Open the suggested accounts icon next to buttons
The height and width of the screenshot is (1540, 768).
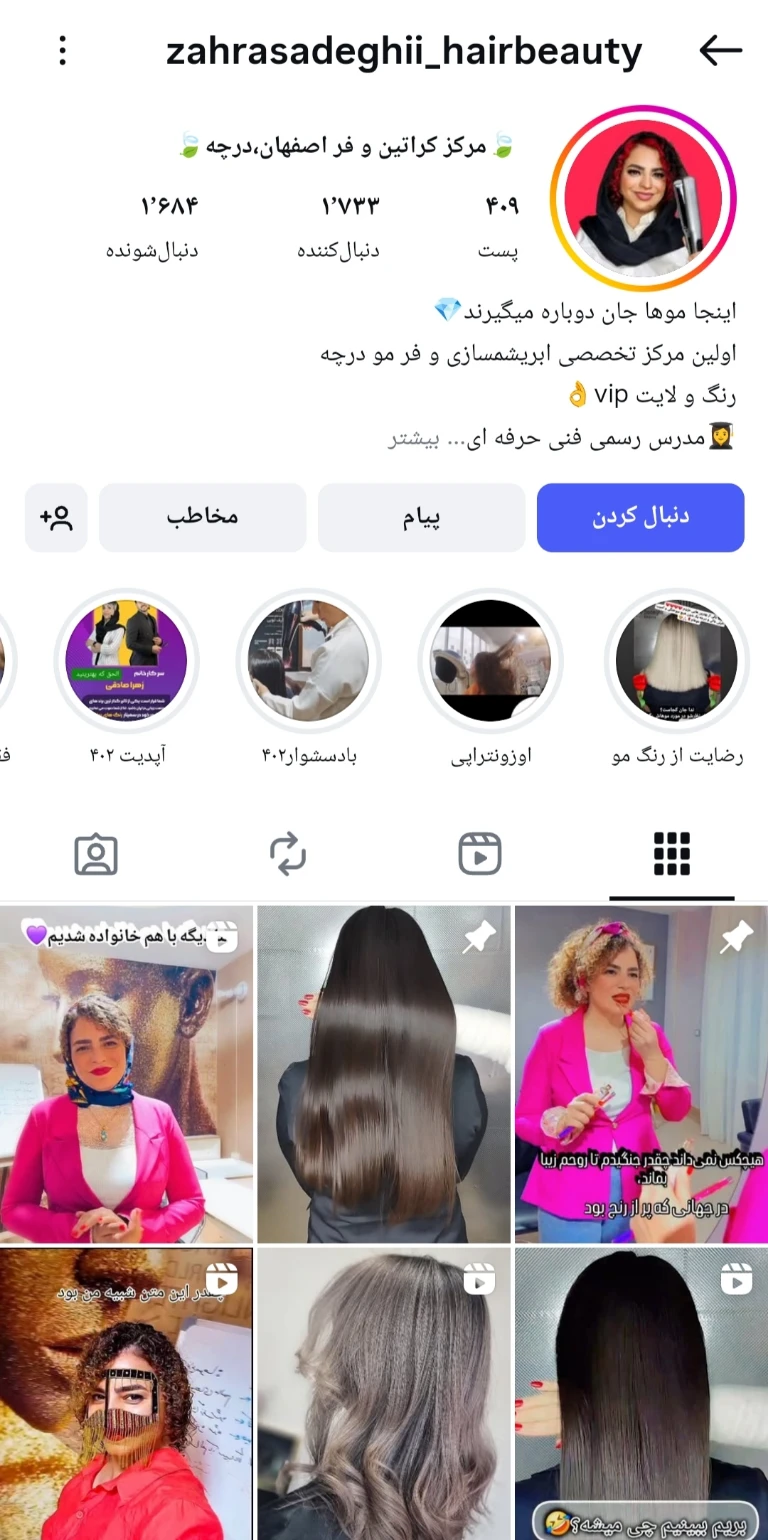56,517
